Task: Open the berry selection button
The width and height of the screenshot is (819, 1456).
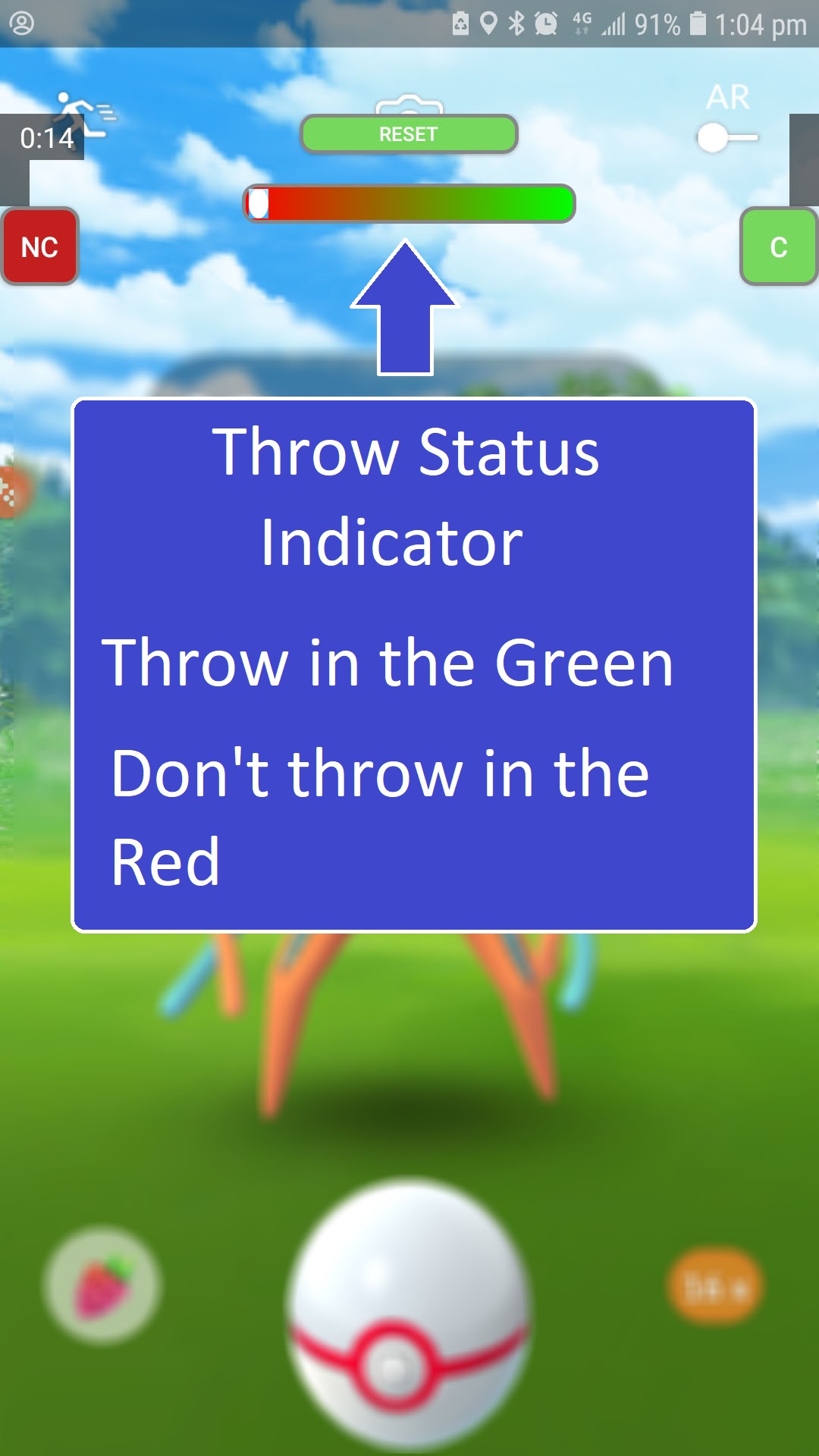Action: (x=102, y=1285)
